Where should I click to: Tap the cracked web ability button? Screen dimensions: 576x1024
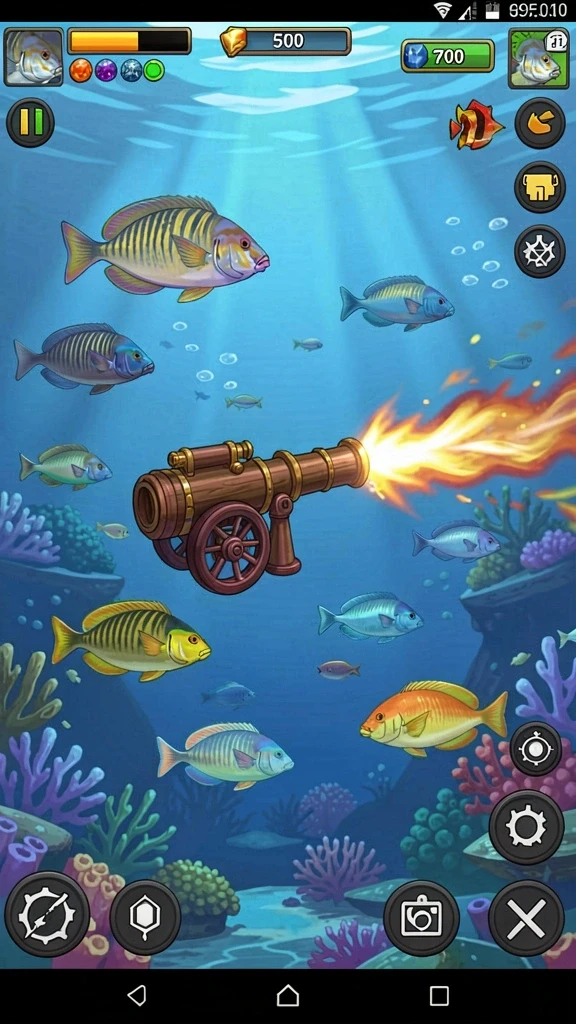(540, 250)
